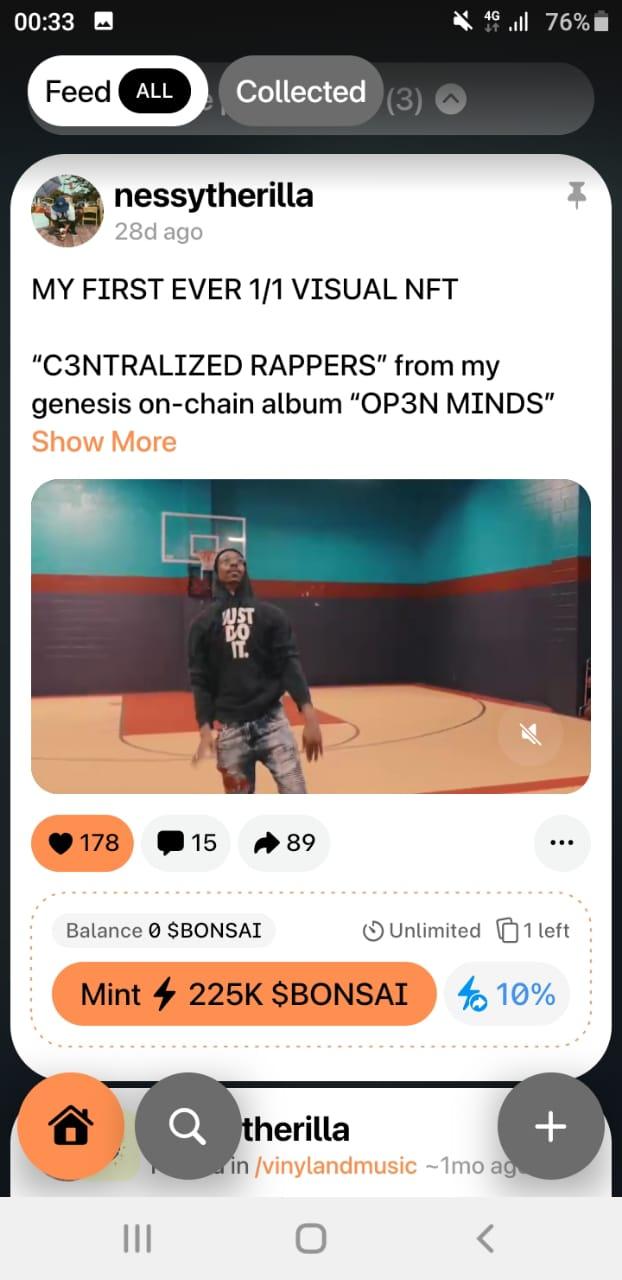Create a new post with plus button
The height and width of the screenshot is (1280, 622).
(x=551, y=1126)
